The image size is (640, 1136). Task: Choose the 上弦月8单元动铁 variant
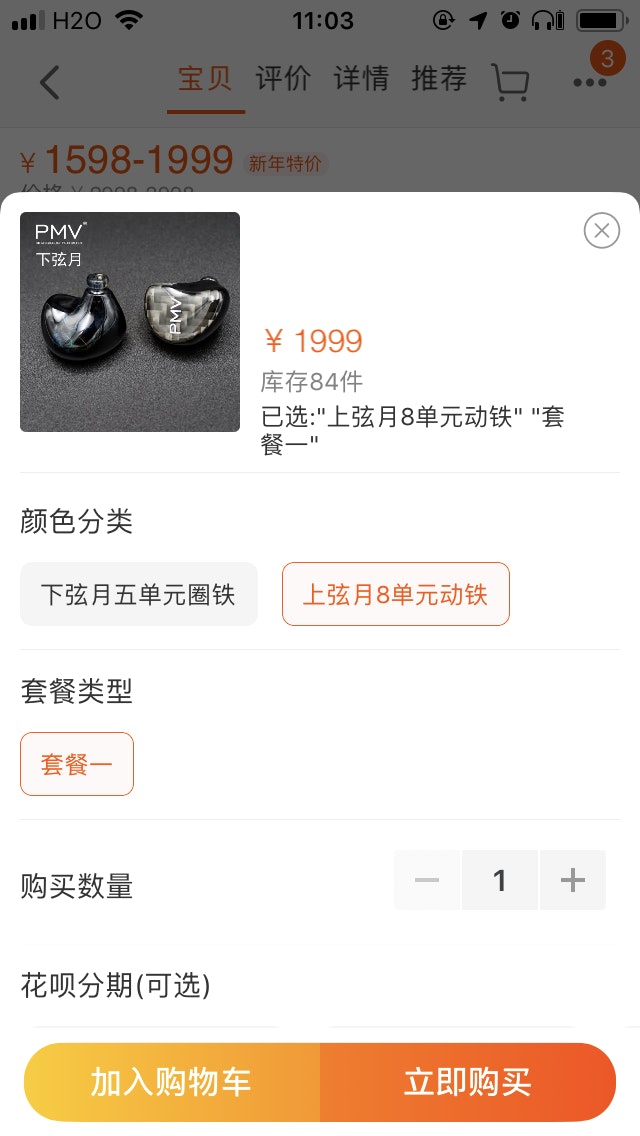[396, 594]
